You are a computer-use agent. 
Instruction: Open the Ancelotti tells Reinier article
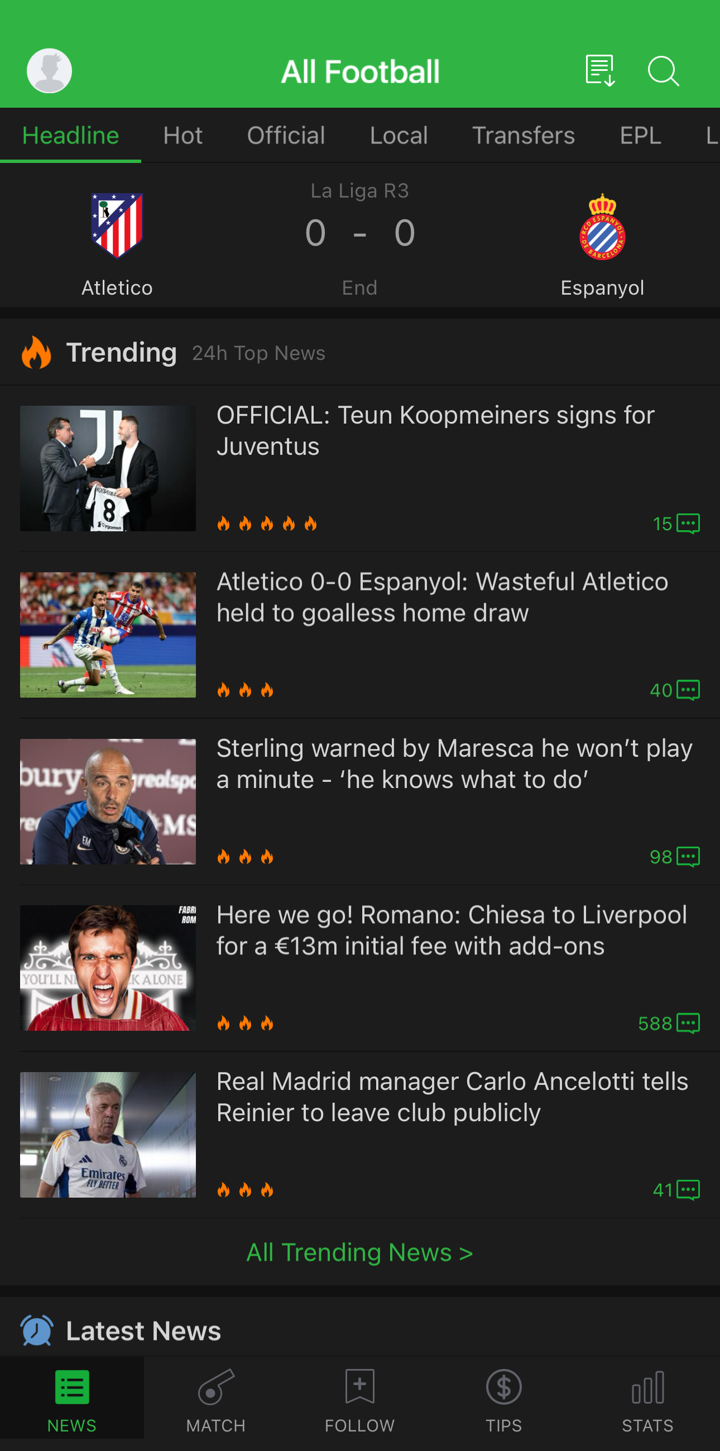tap(360, 1135)
